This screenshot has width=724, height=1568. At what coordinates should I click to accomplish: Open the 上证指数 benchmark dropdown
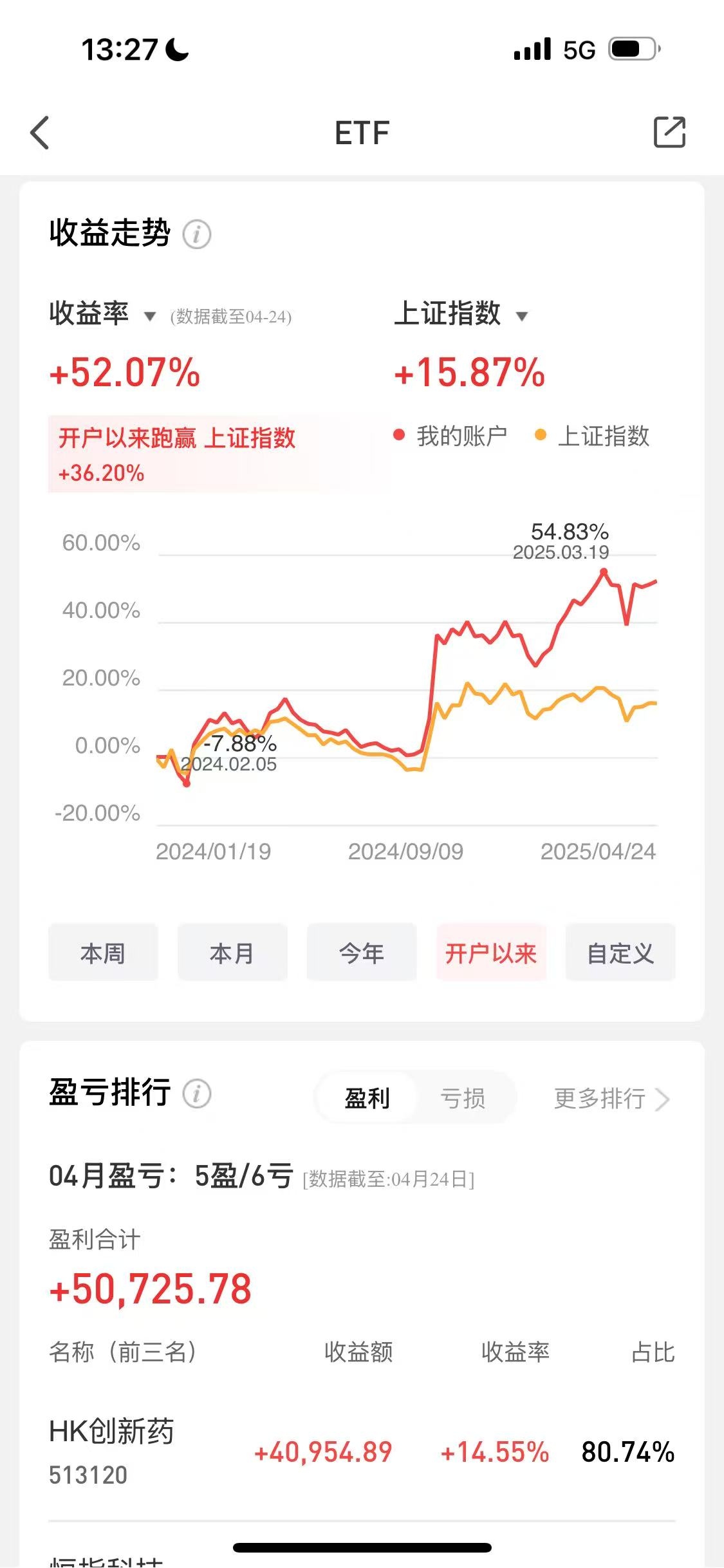click(461, 314)
